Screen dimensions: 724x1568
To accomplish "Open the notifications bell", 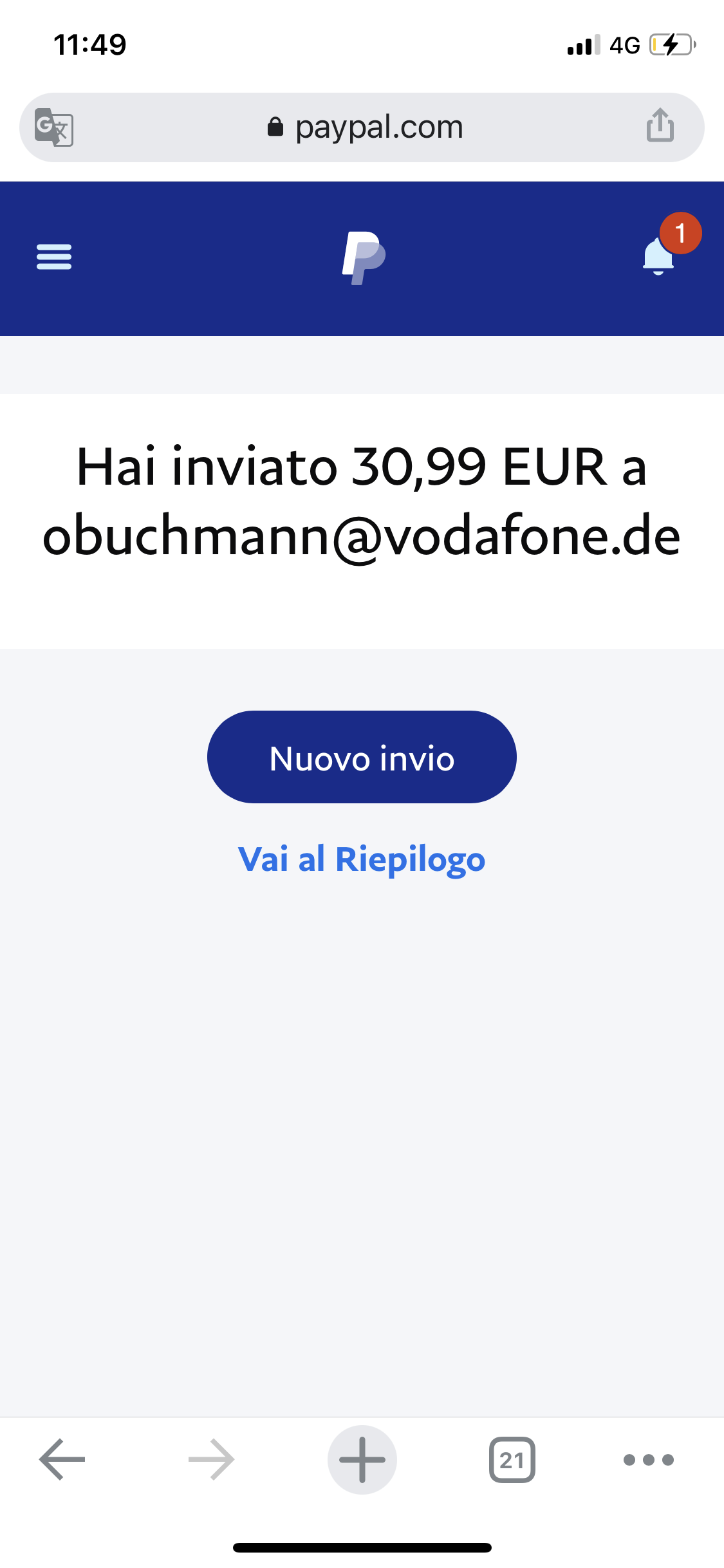I will click(x=659, y=256).
